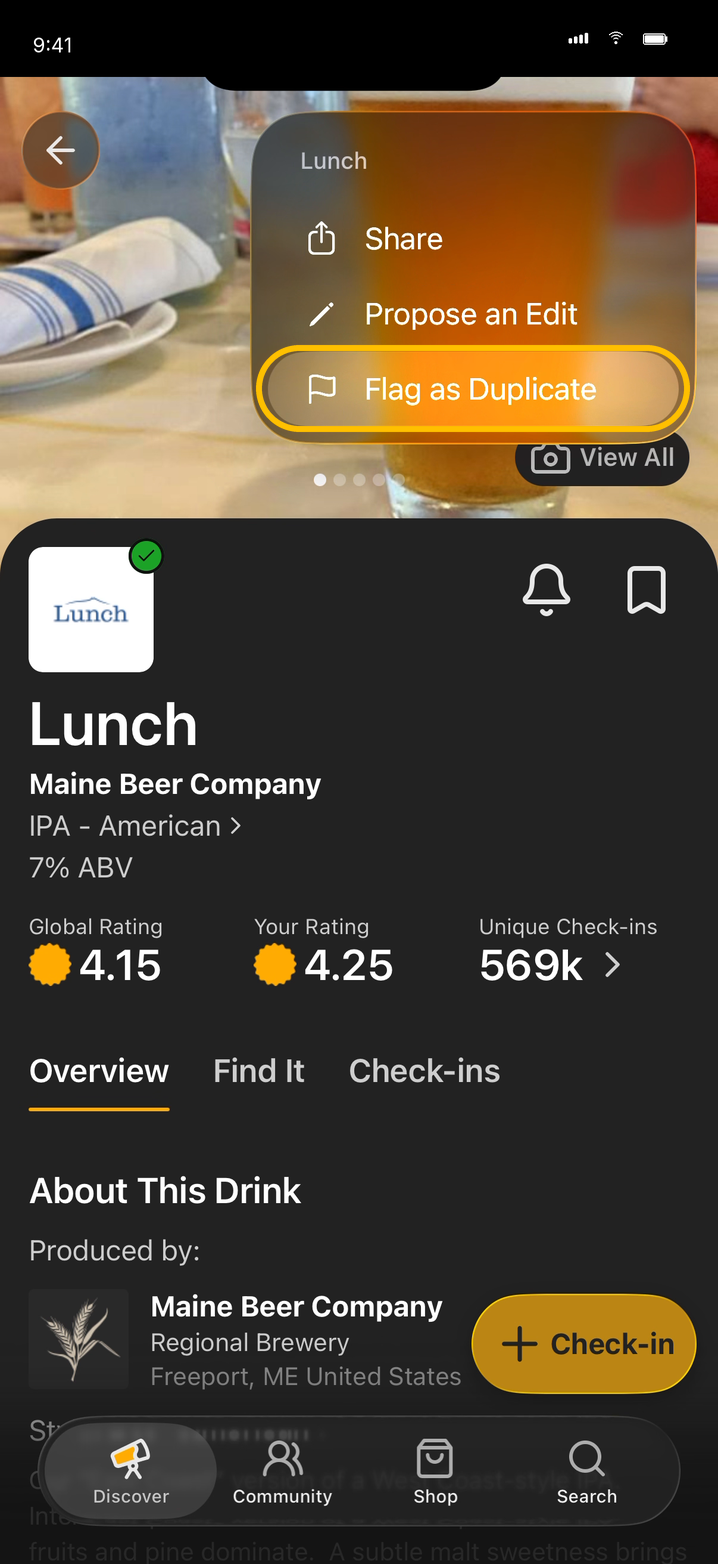
Task: Open the Community tab
Action: point(282,1472)
